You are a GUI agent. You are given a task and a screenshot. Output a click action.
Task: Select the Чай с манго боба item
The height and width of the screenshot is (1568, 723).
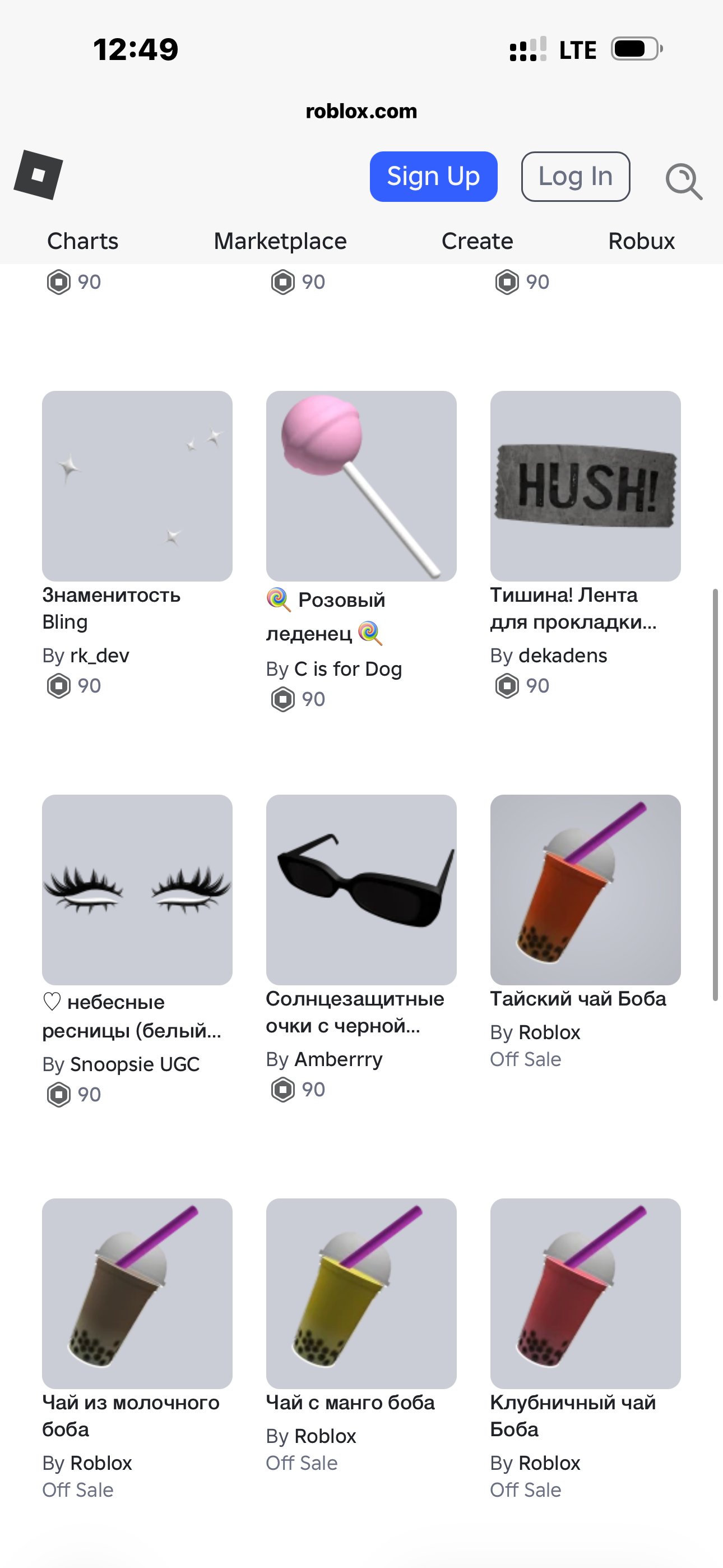coord(361,1293)
